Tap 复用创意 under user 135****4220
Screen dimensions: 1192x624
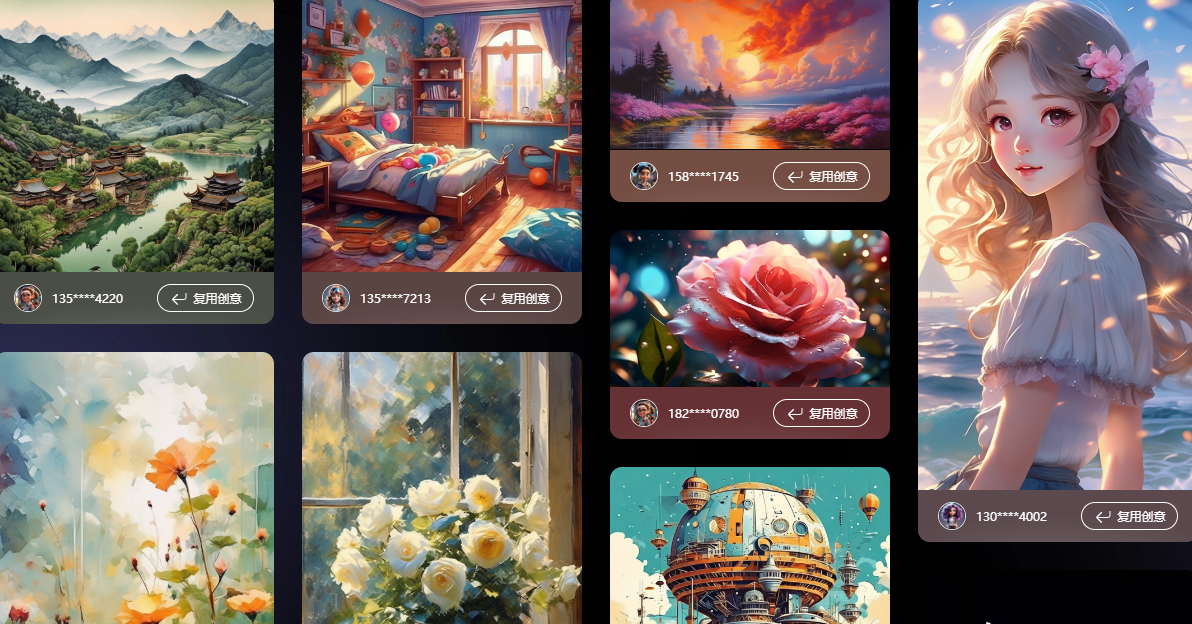pyautogui.click(x=205, y=298)
